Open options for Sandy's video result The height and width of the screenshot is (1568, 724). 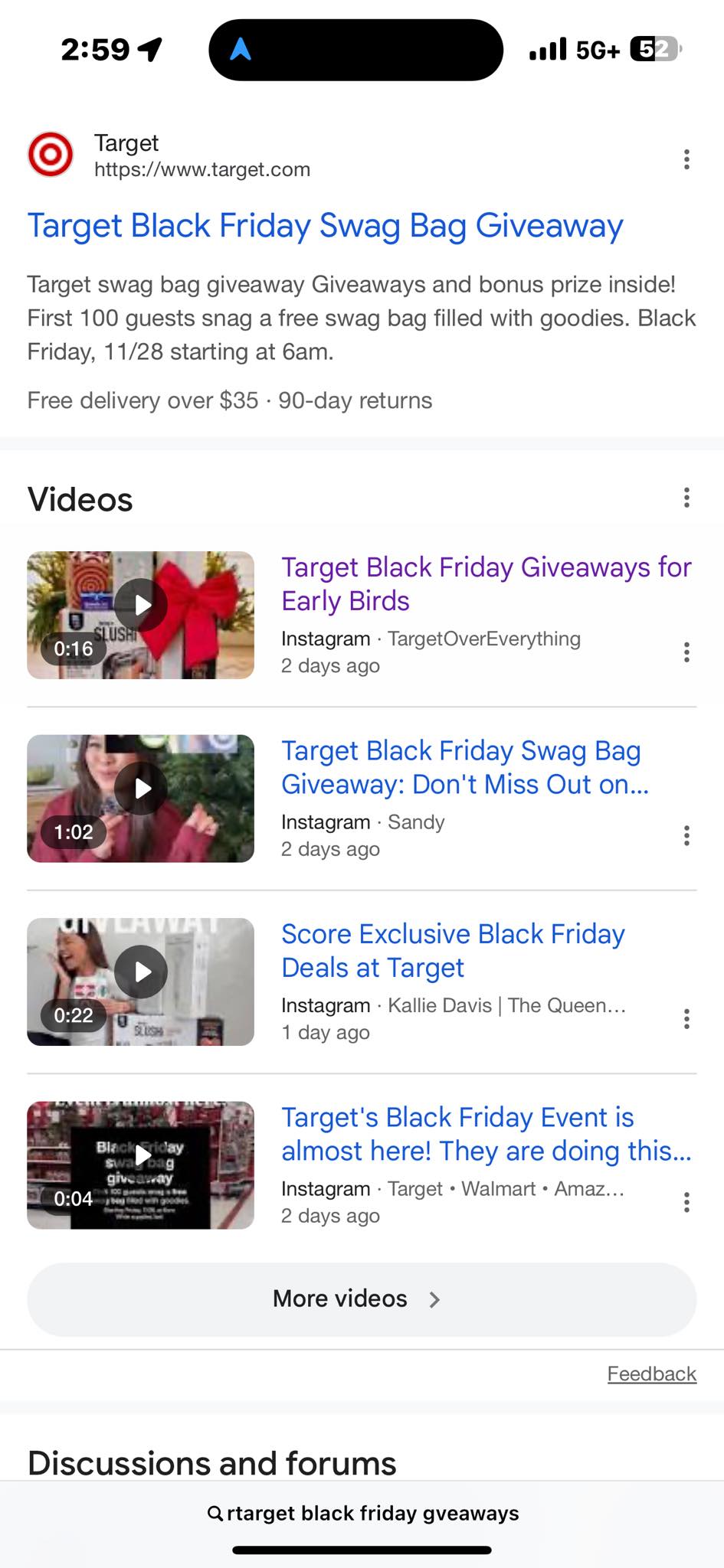[686, 835]
